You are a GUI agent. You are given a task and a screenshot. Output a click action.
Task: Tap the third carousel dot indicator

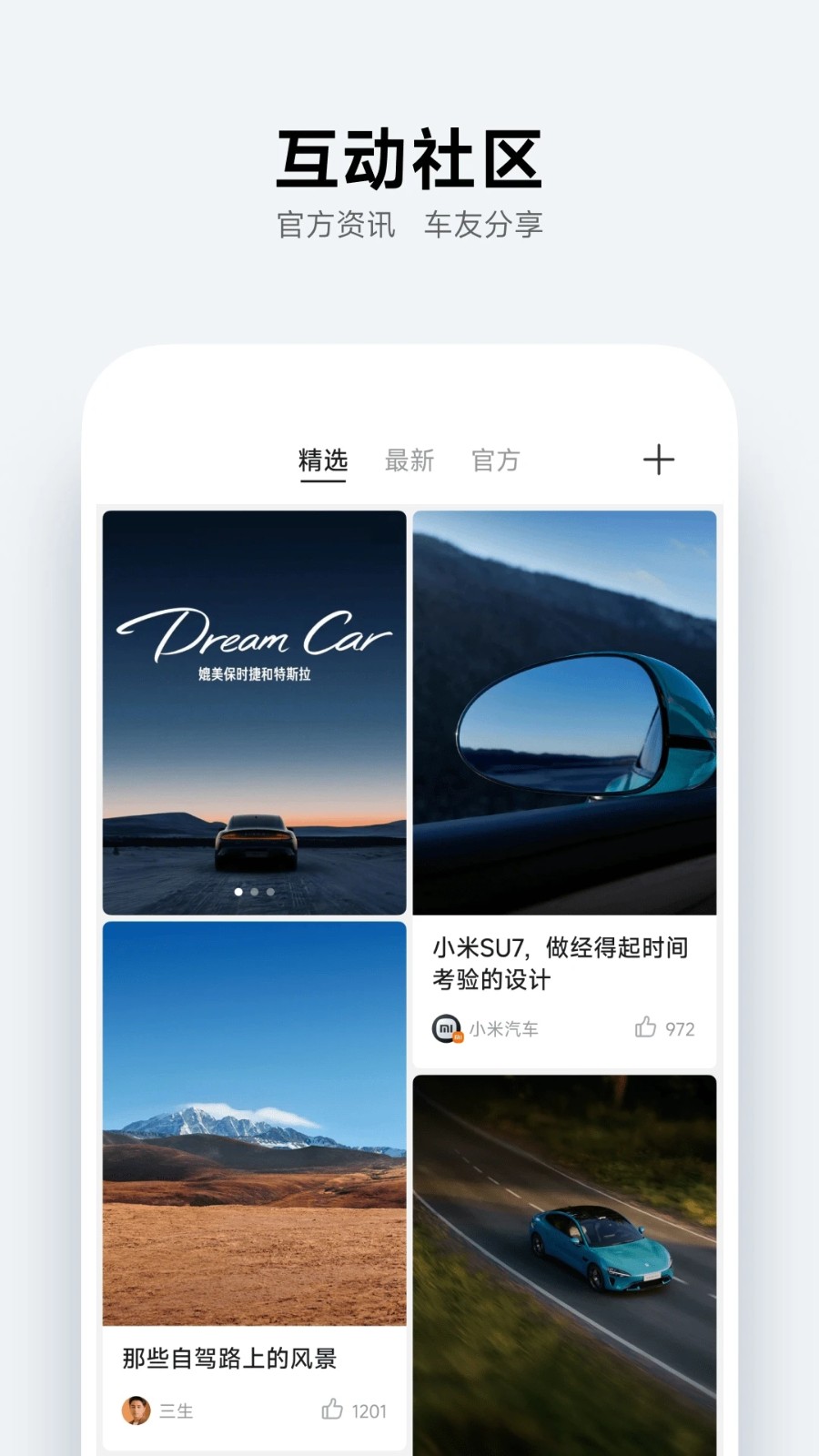270,893
